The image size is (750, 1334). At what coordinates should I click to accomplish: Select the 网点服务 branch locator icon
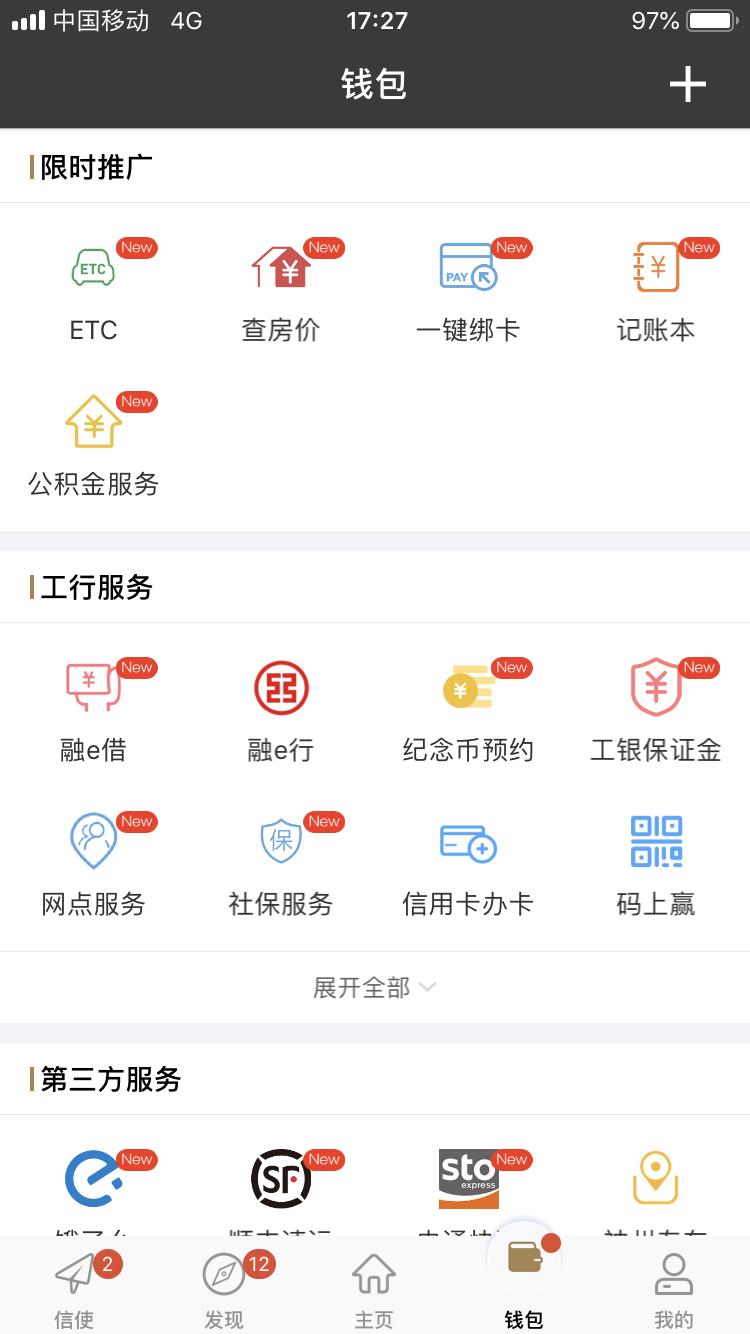pos(93,841)
